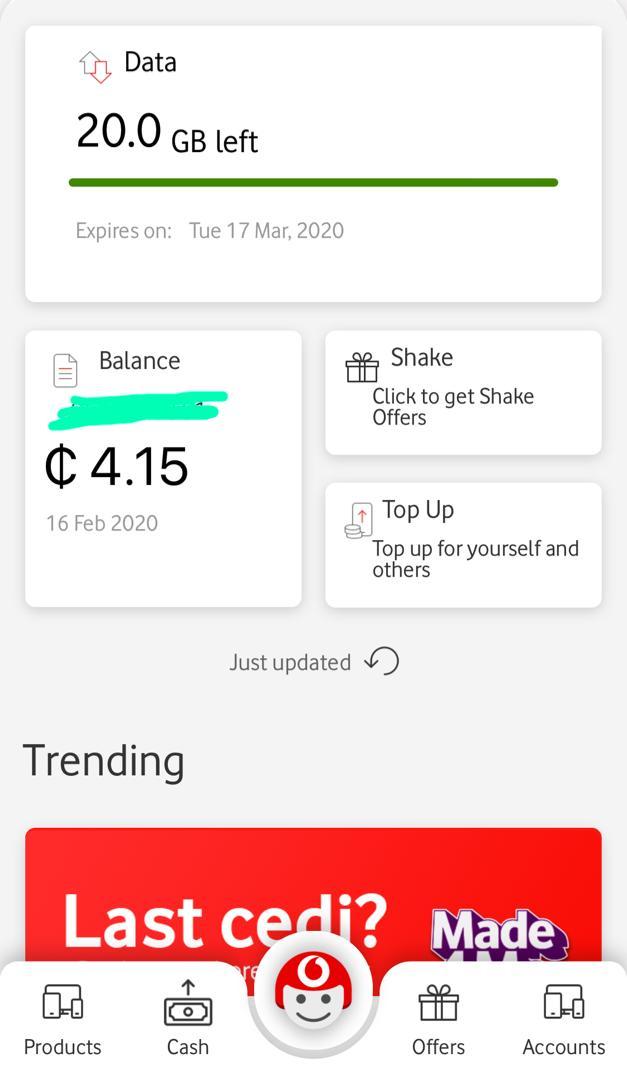Switch to the Offers tab
The width and height of the screenshot is (627, 1080).
pyautogui.click(x=438, y=1019)
